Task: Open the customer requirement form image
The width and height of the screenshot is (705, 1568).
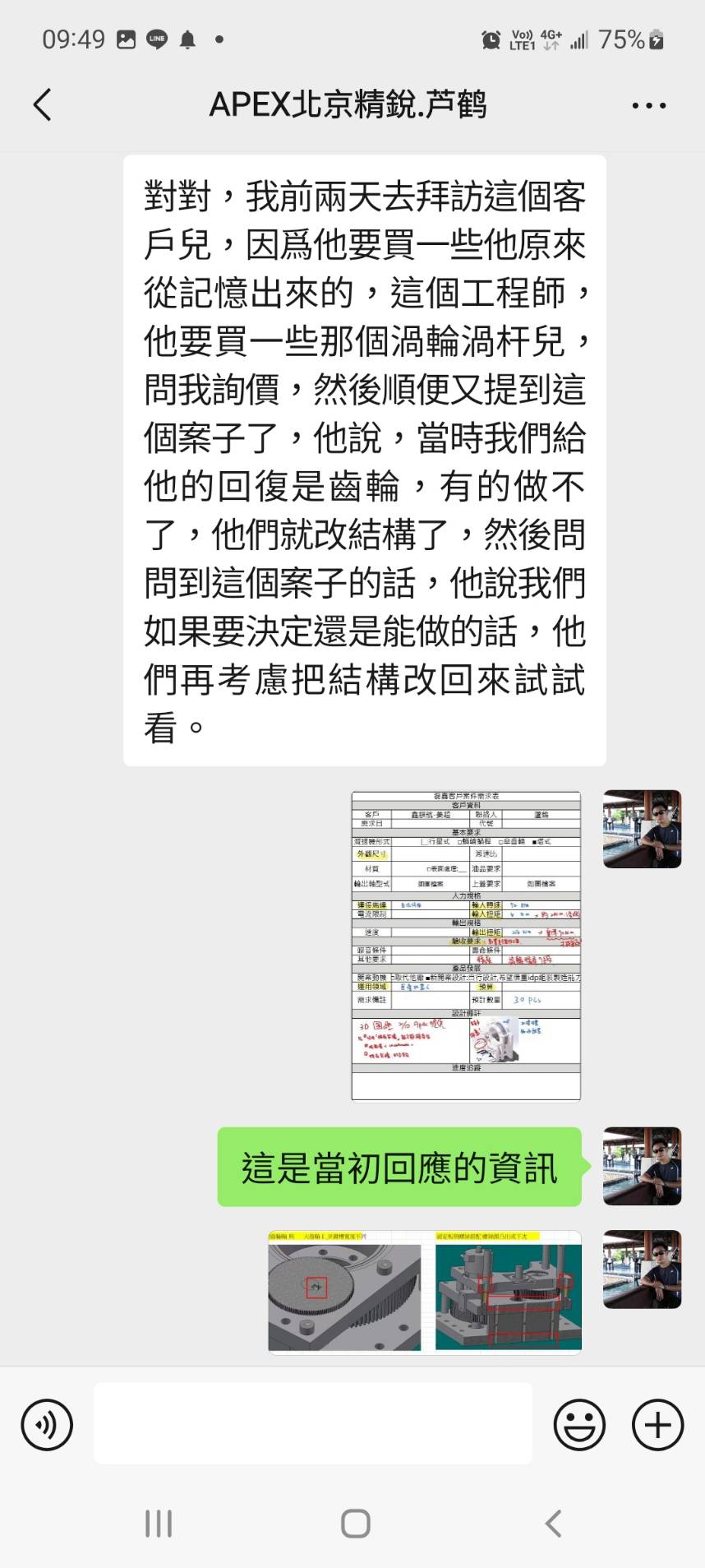Action: pos(466,946)
